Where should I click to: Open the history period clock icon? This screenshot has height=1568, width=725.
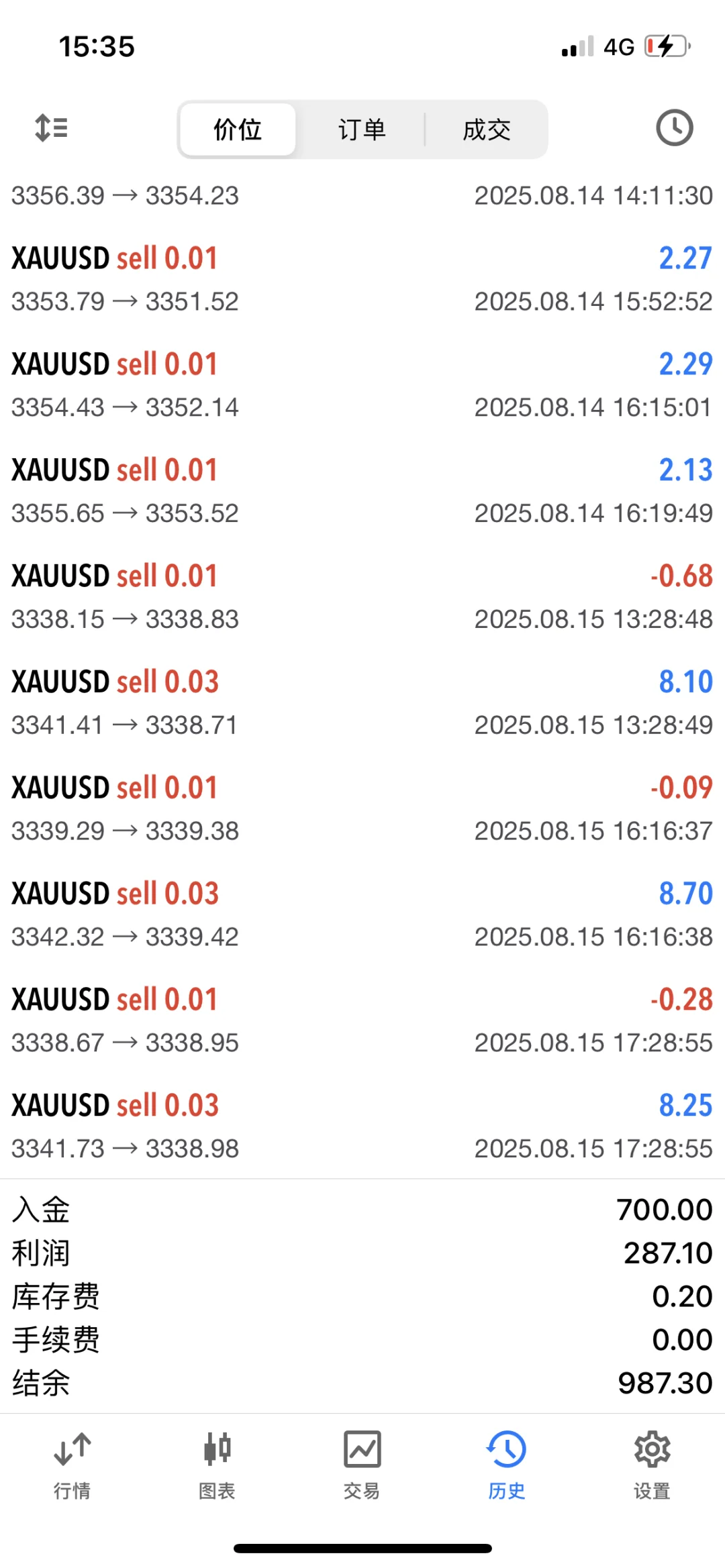674,127
